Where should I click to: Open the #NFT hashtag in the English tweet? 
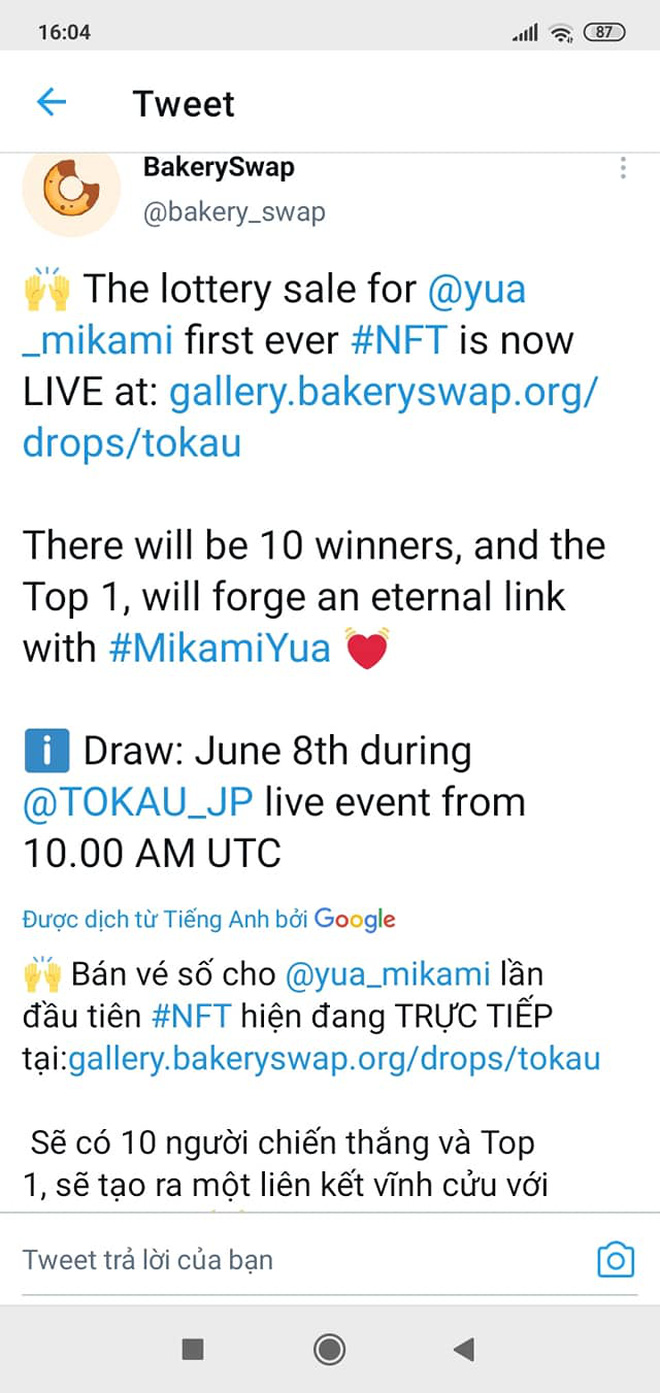(x=399, y=340)
